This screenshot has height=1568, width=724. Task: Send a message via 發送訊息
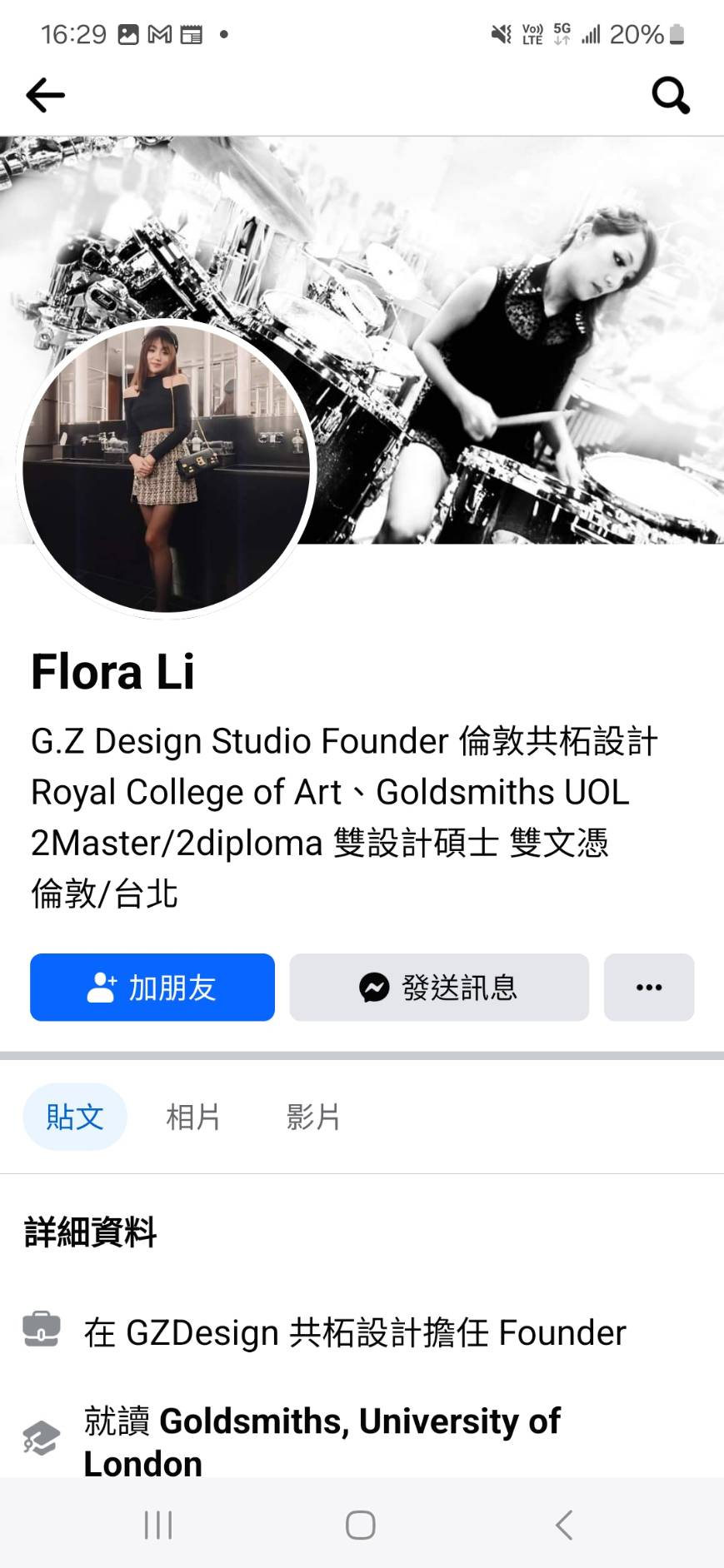pyautogui.click(x=439, y=987)
